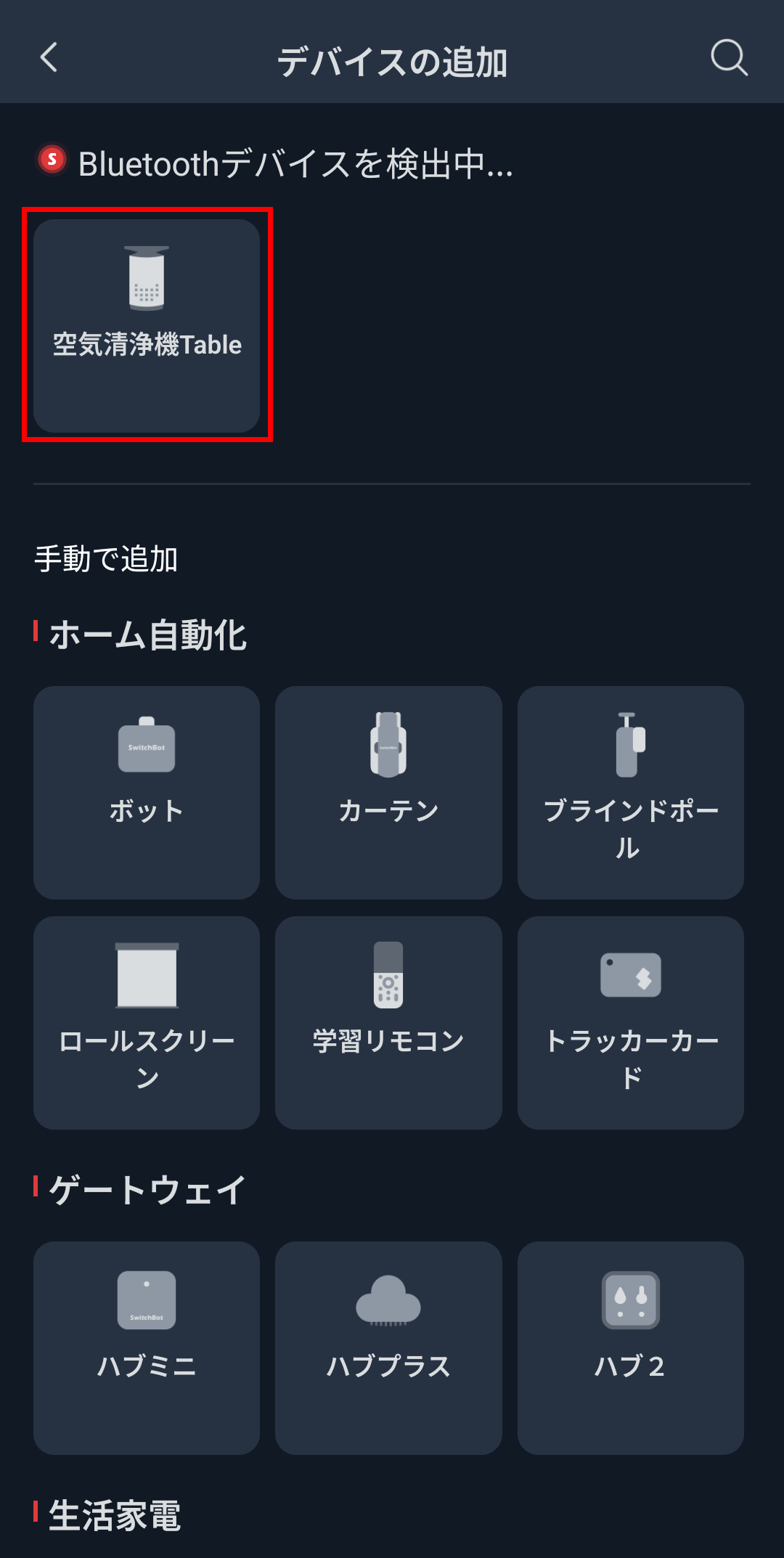The height and width of the screenshot is (1558, 784).
Task: Select the カーテン device tile
Action: coord(388,793)
